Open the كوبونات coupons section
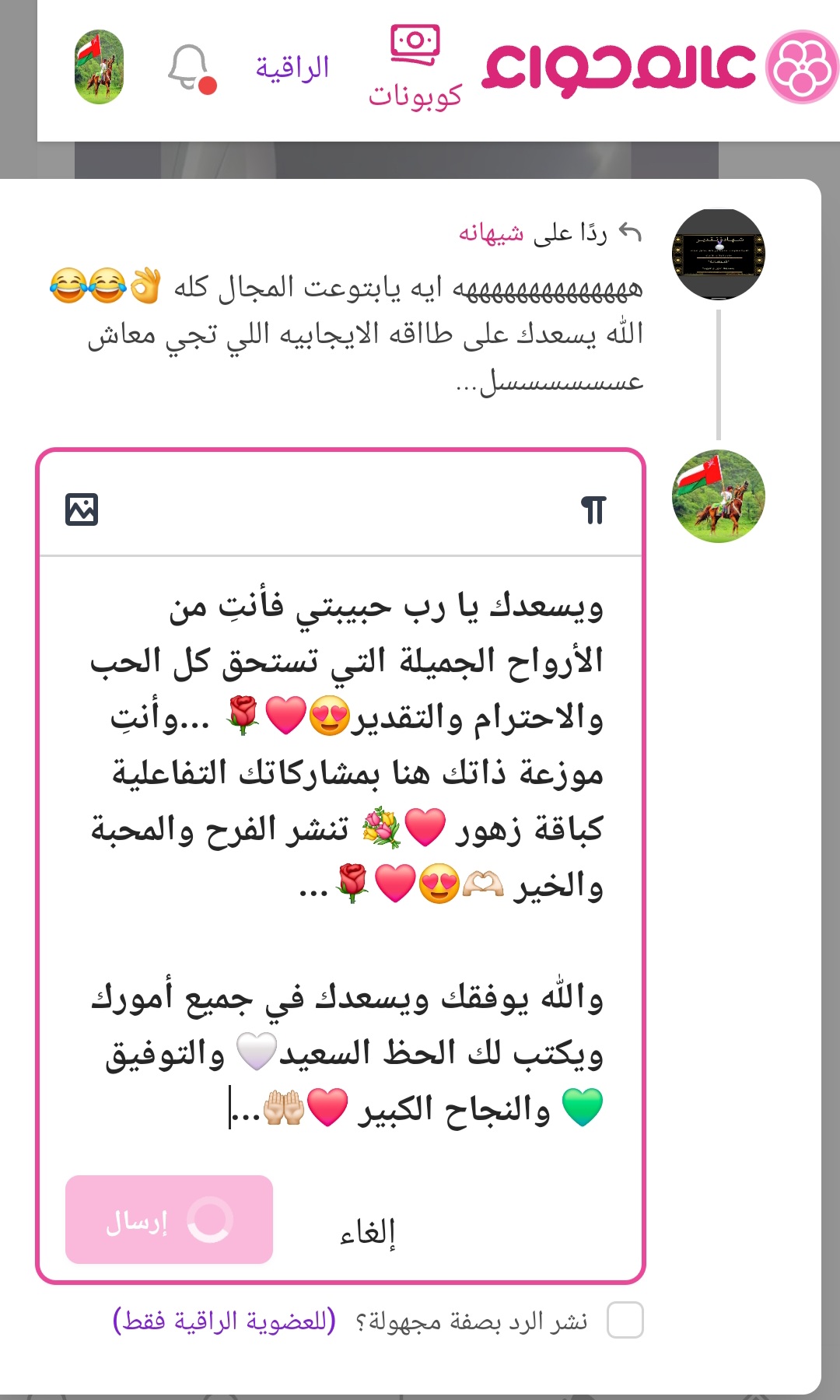 pos(415,68)
